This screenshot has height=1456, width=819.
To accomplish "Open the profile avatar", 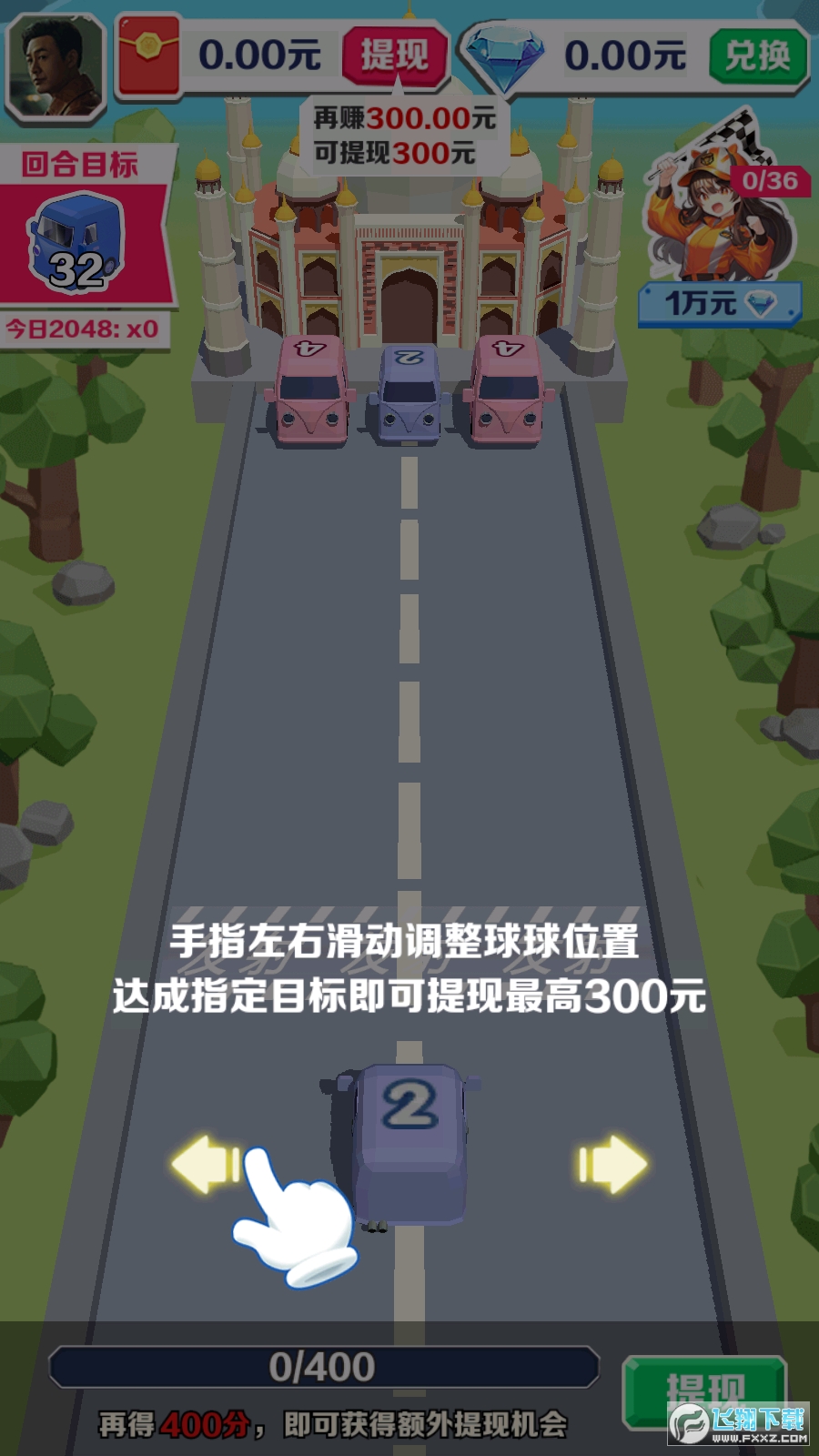I will [x=56, y=66].
